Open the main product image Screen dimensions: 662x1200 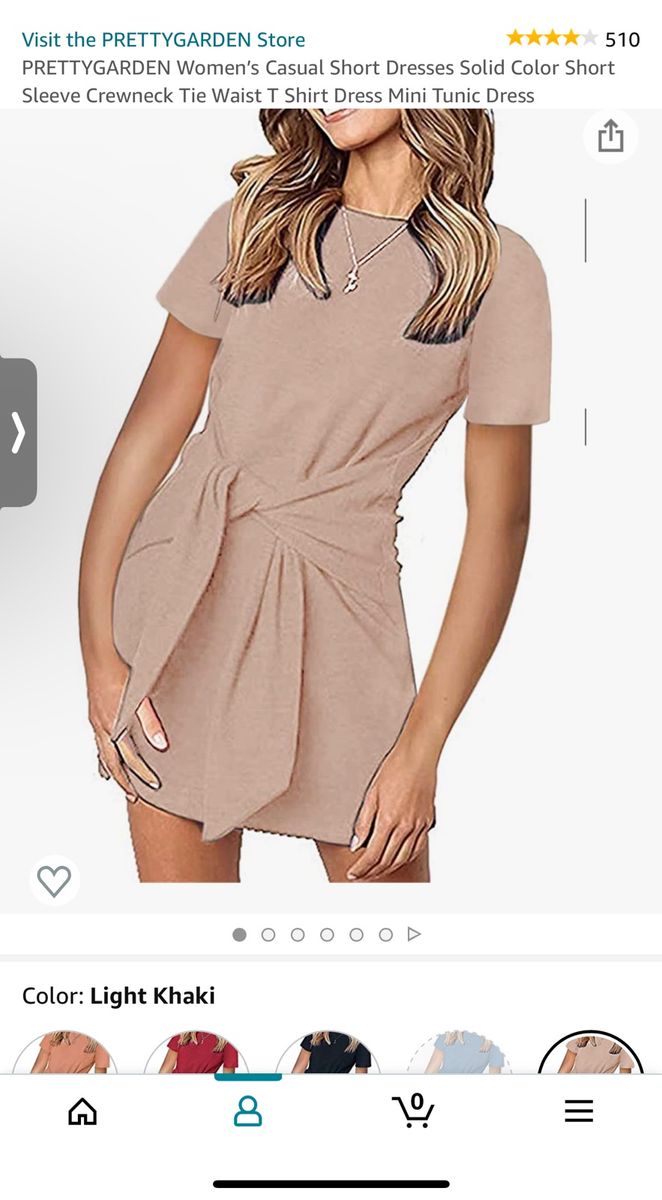[330, 500]
